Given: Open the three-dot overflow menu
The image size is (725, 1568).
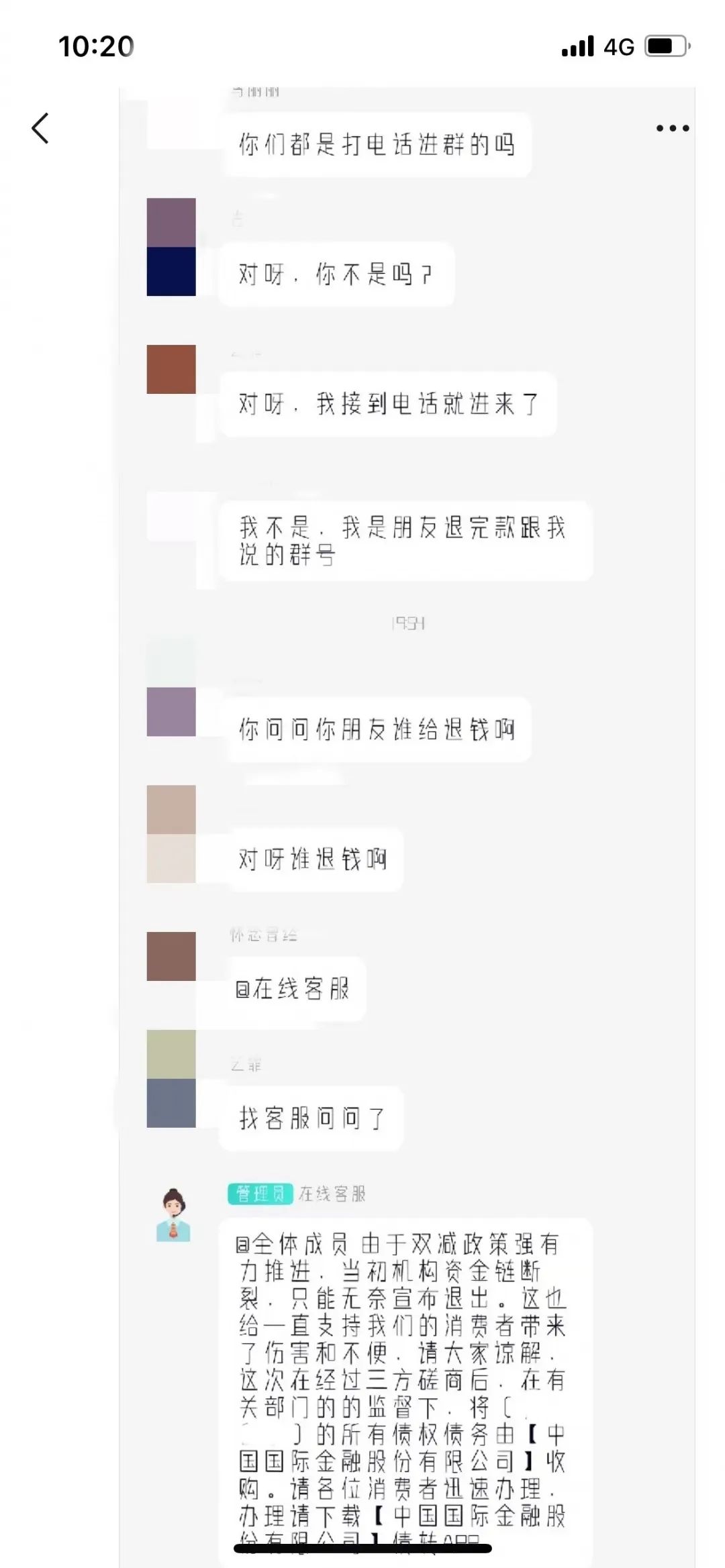Looking at the screenshot, I should click(673, 128).
